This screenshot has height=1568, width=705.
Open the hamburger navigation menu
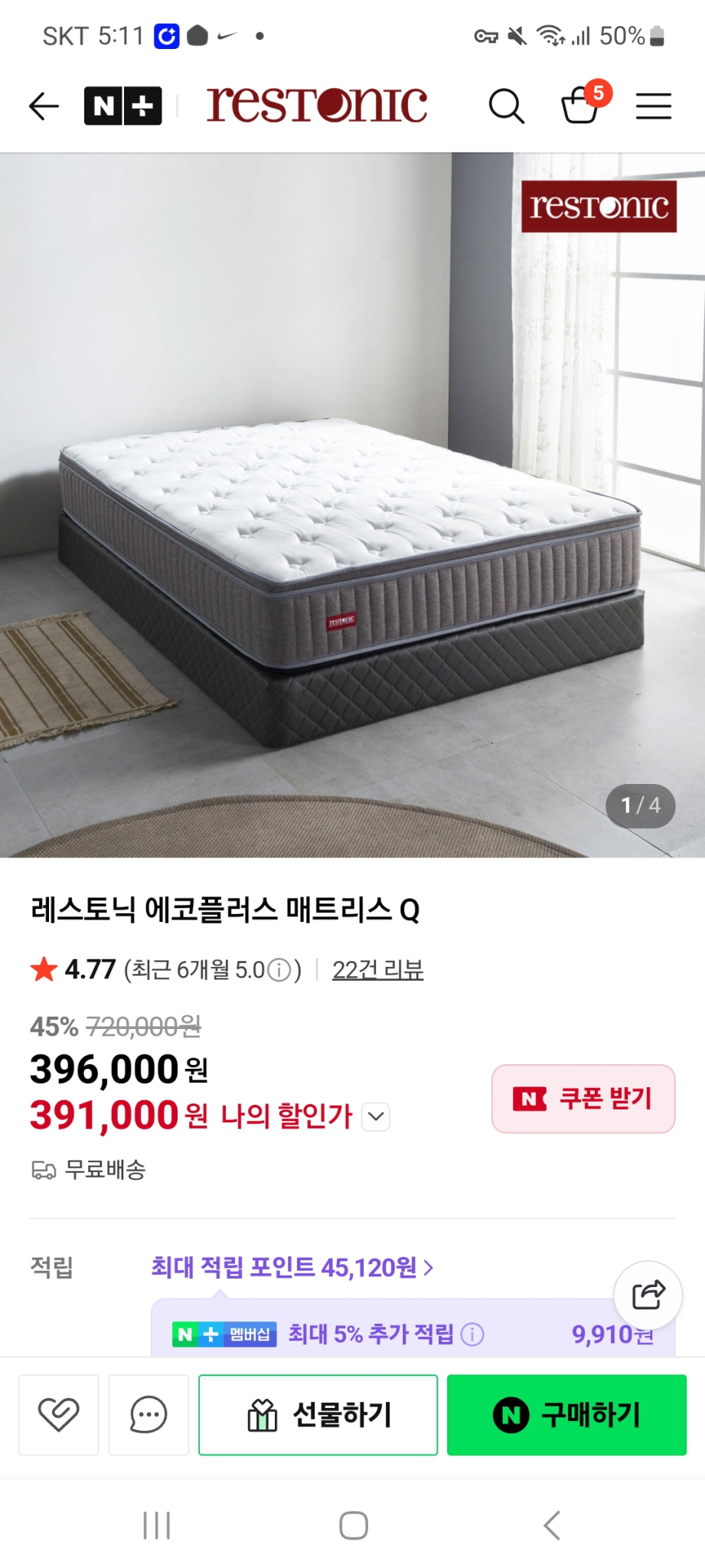point(654,106)
